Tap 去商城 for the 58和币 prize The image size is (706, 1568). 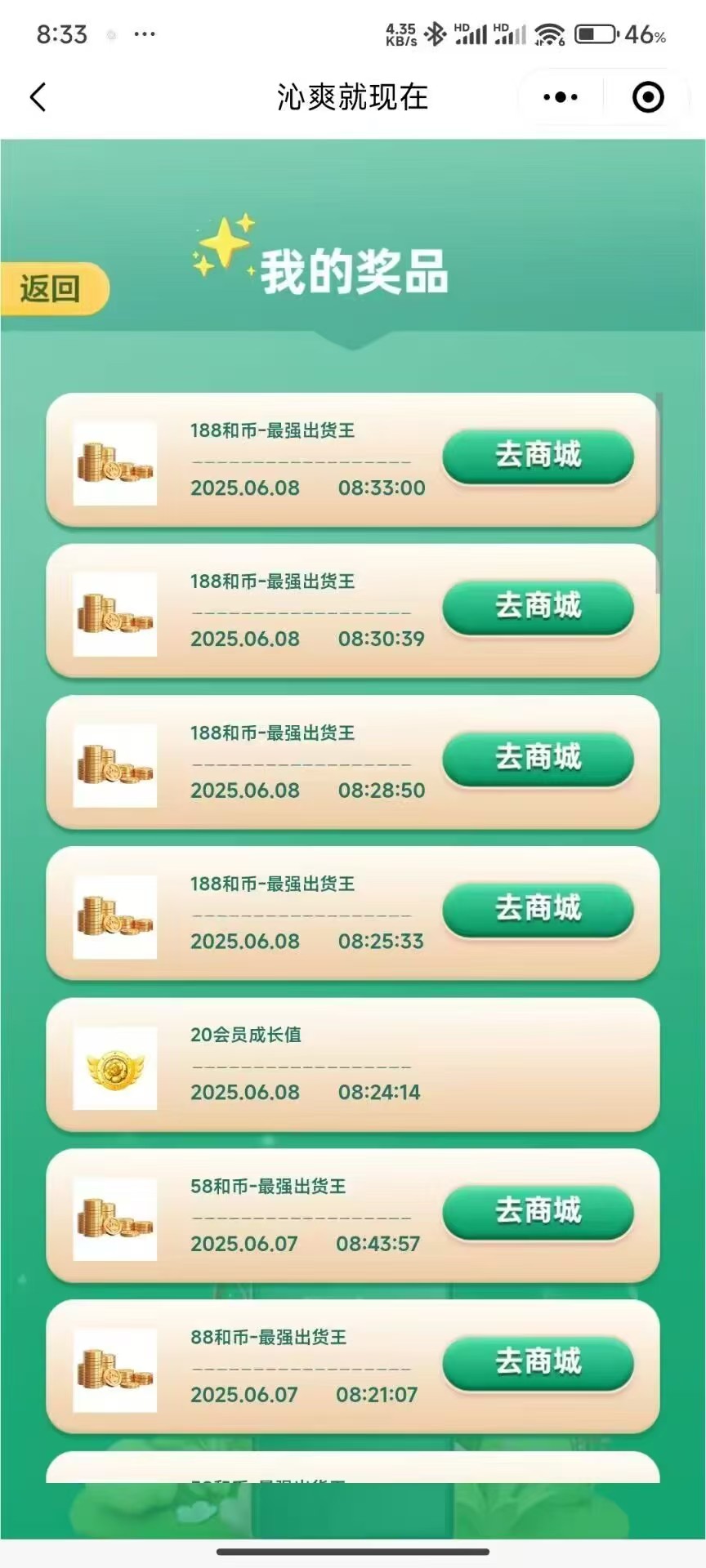[538, 1211]
